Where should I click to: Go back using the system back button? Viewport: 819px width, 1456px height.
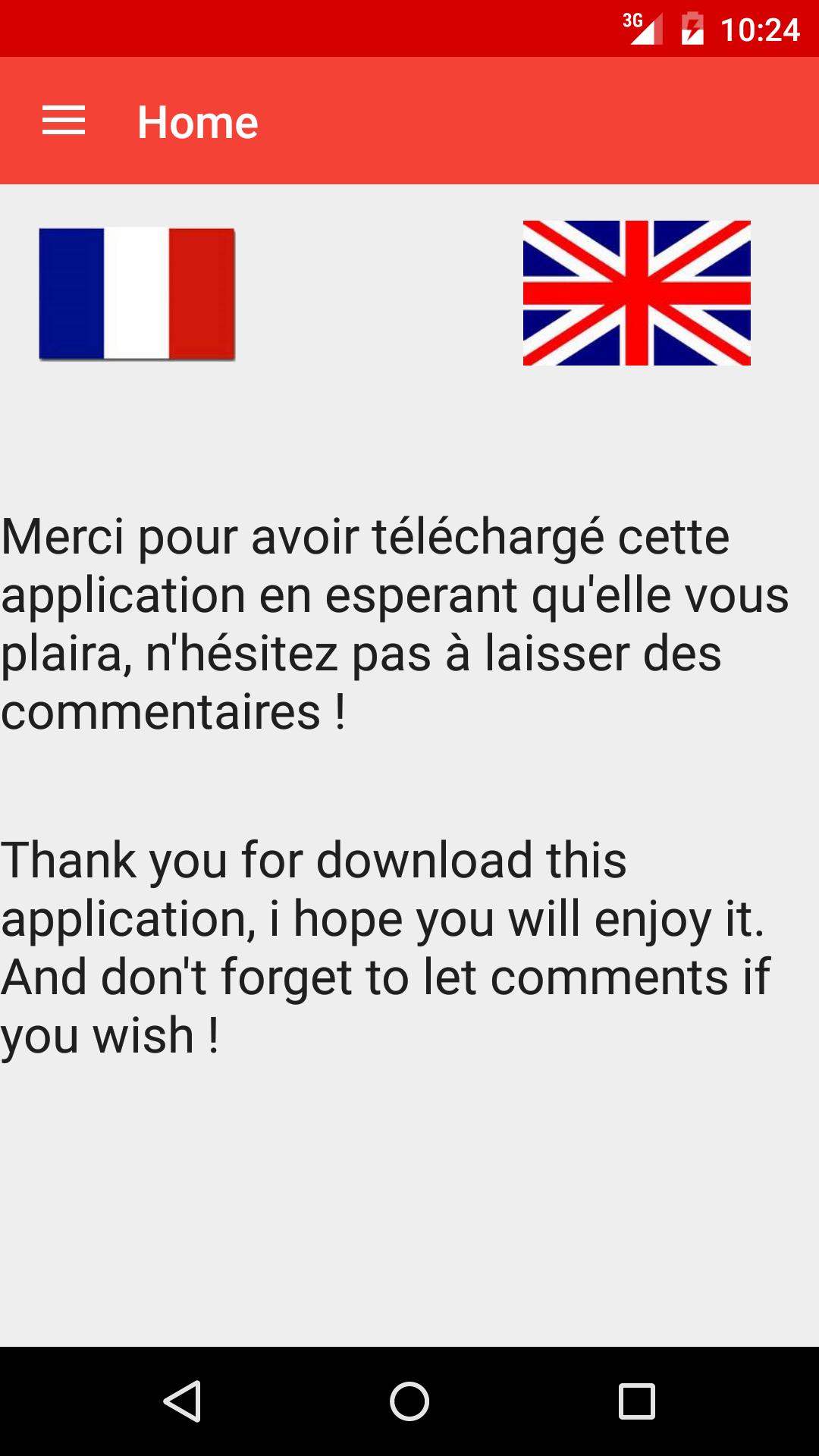(182, 1401)
